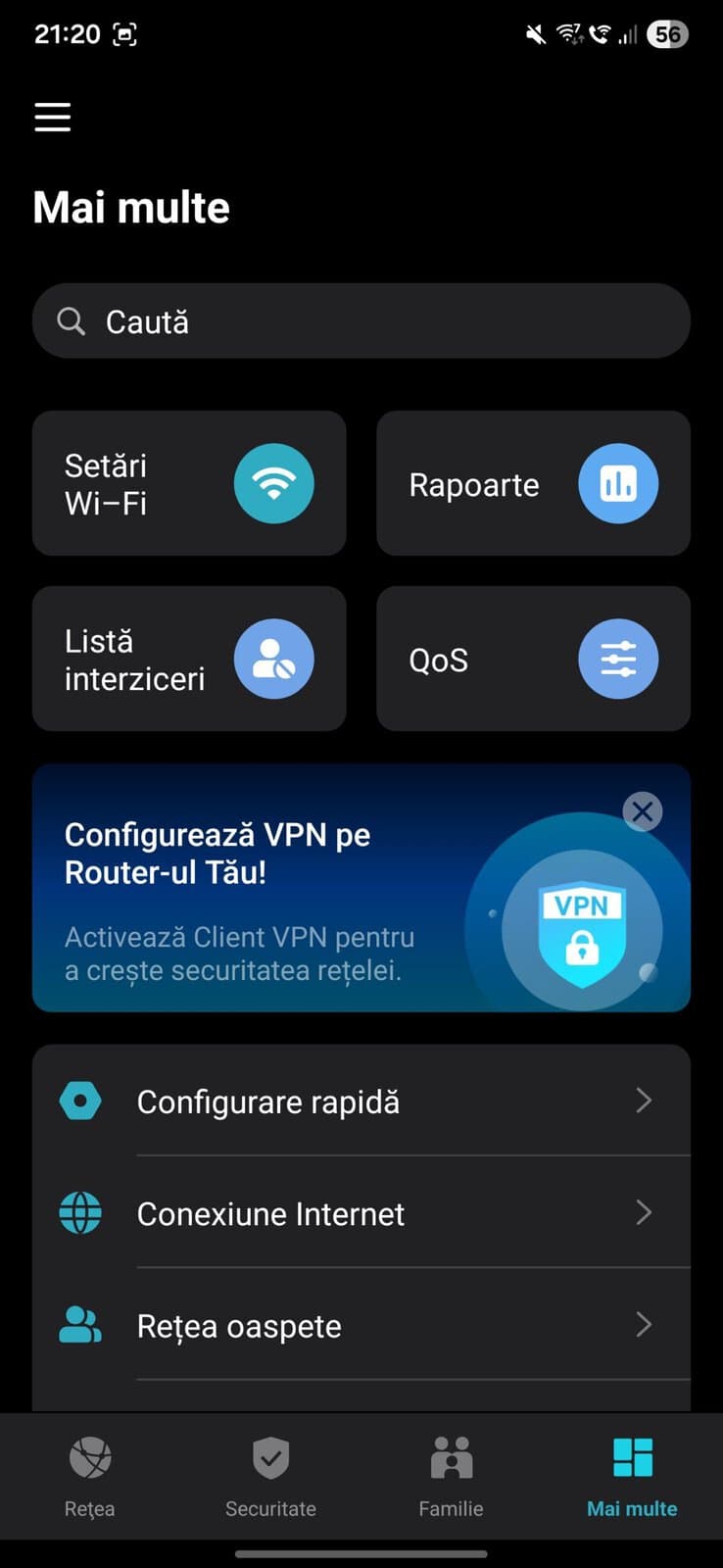Screen dimensions: 723x1568
Task: Switch to the Securitate tab
Action: (x=270, y=1476)
